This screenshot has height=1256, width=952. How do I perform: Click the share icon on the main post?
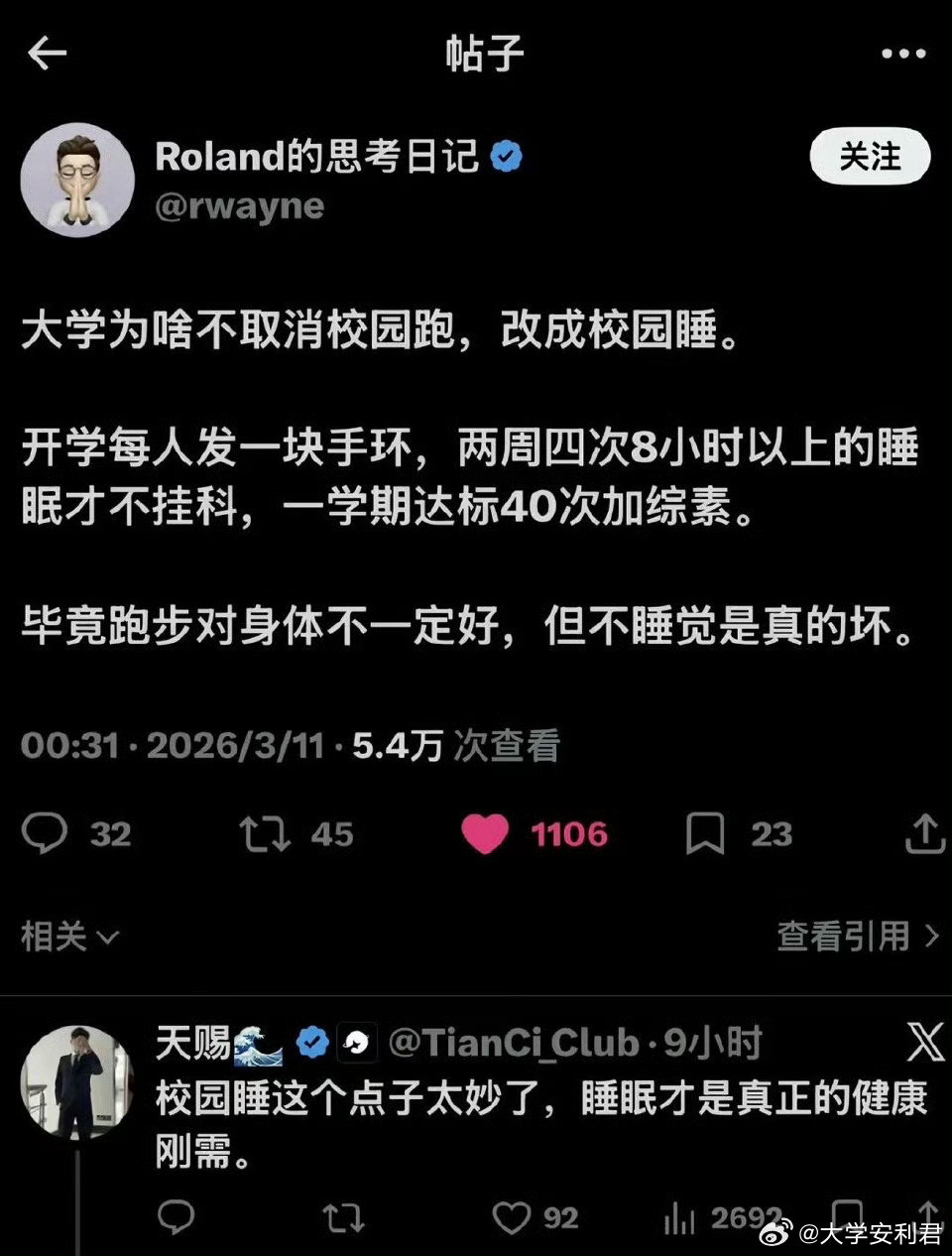(x=924, y=833)
